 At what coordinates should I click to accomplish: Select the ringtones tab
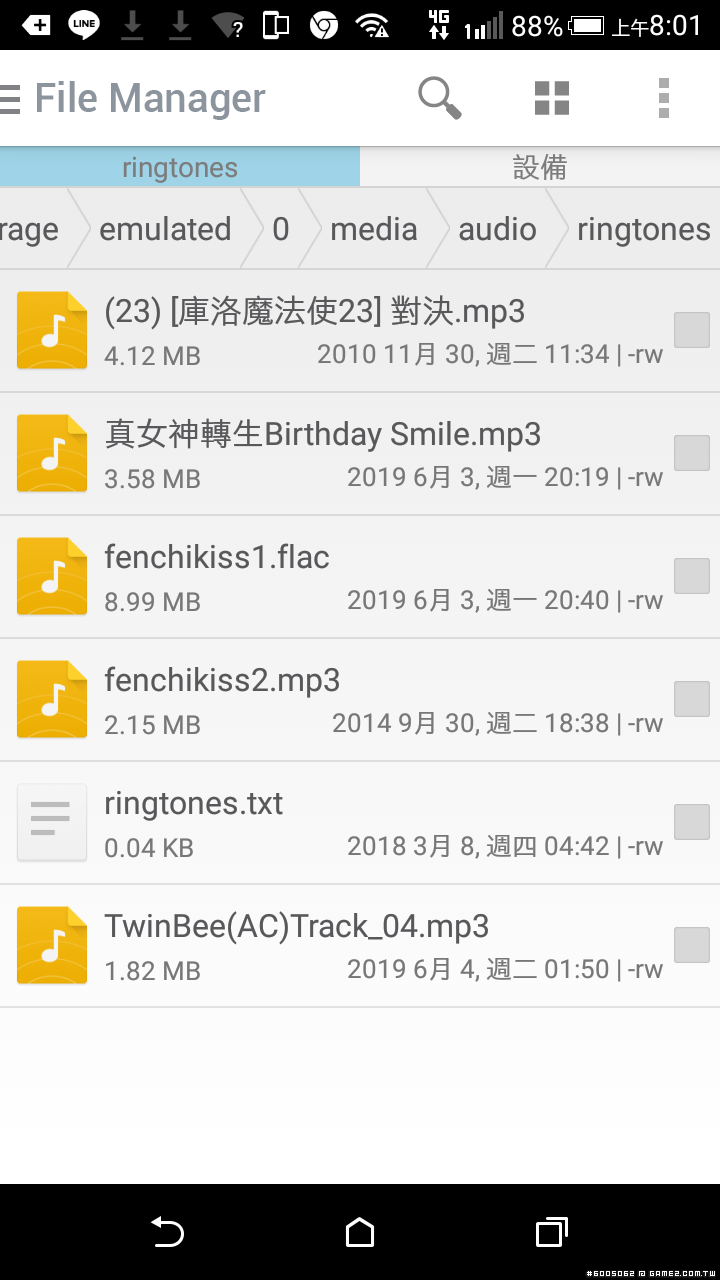coord(180,167)
